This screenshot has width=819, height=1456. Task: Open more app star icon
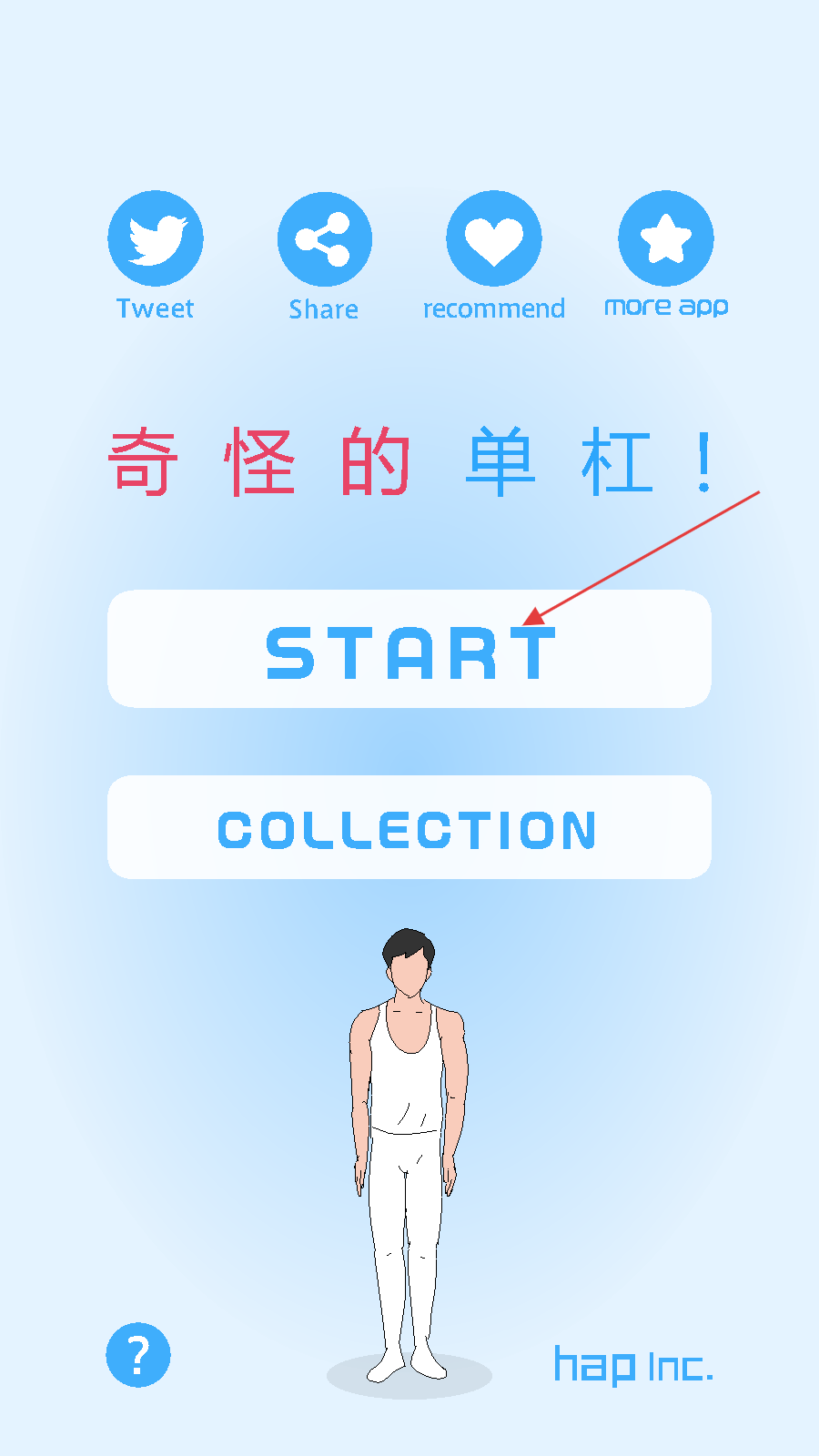click(666, 238)
